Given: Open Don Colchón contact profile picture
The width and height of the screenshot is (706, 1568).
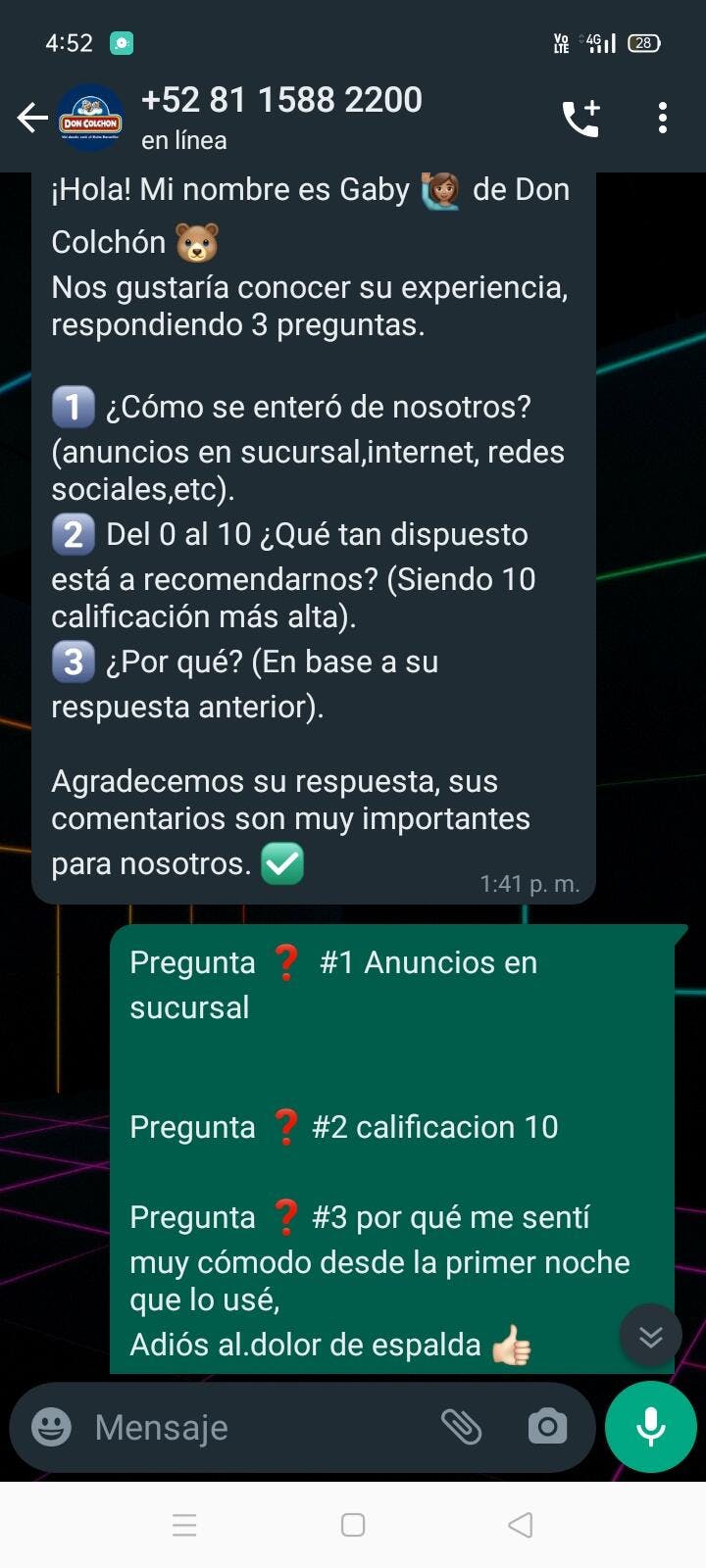Looking at the screenshot, I should coord(90,119).
